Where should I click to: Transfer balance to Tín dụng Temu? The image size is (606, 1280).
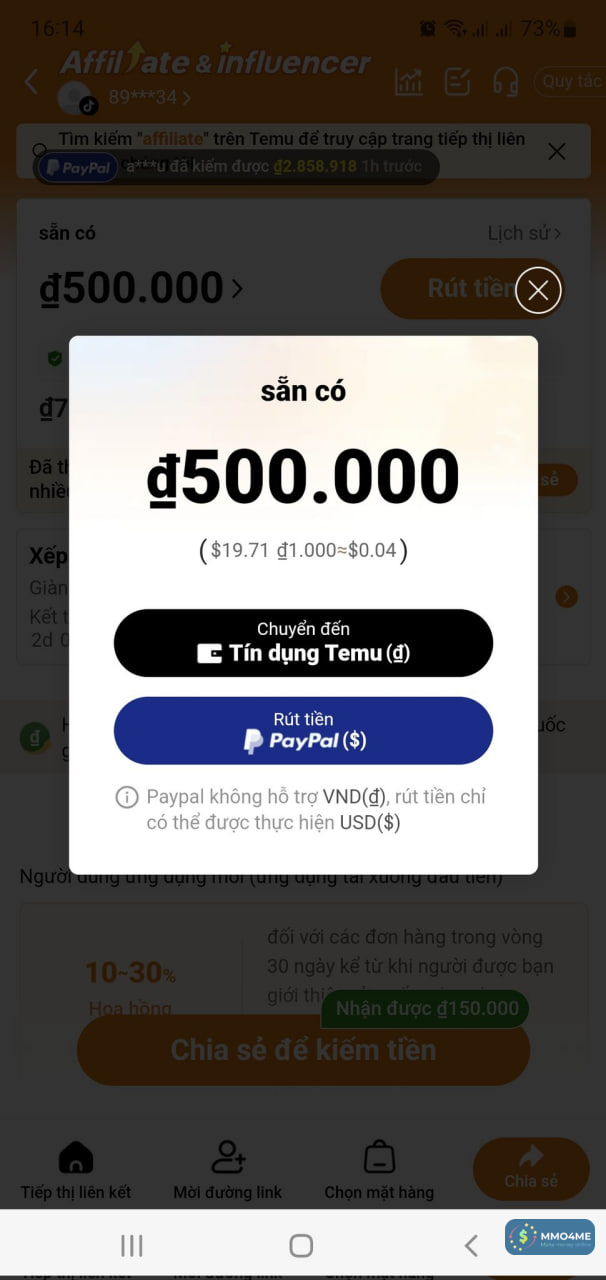(x=303, y=642)
